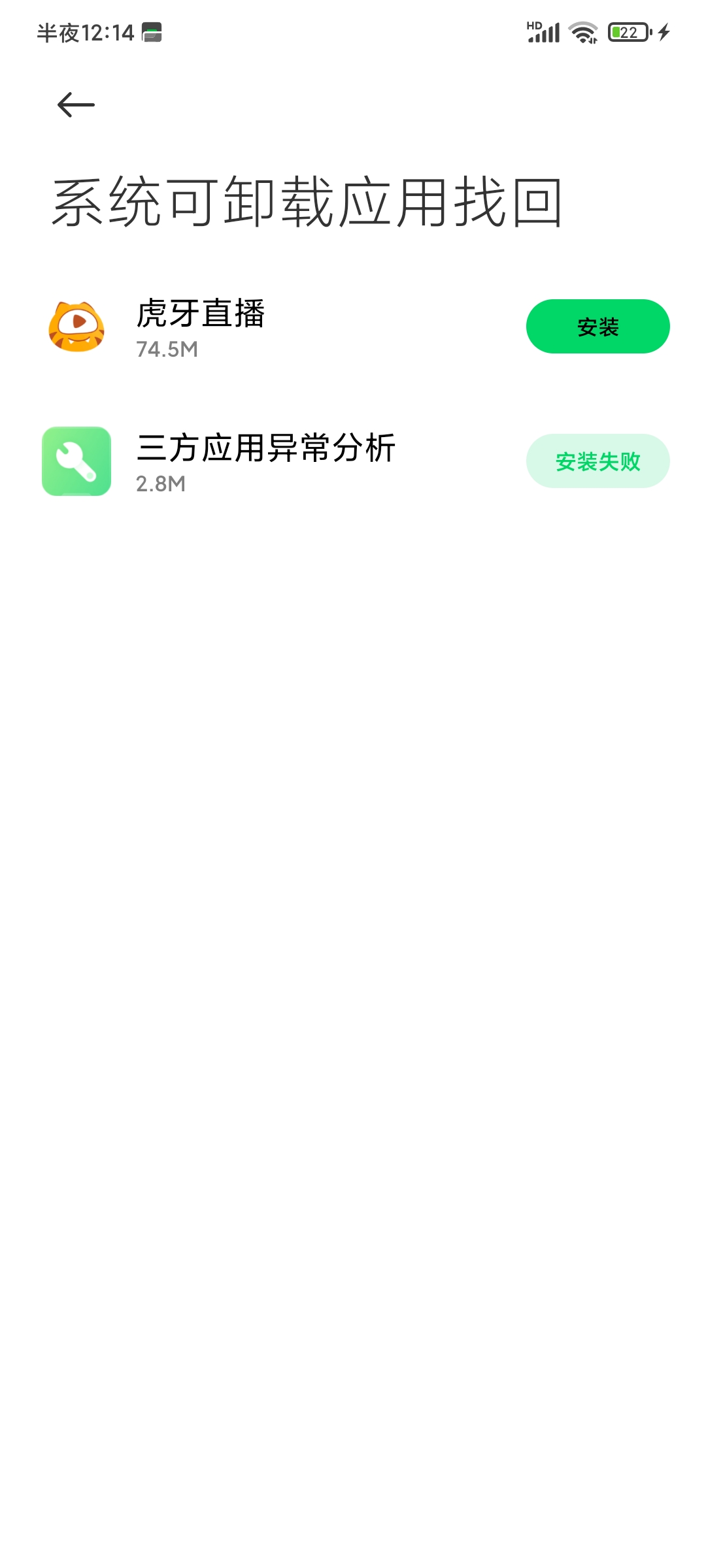Retry the failed install for 三方应用异常分析
Screen dimensions: 706x1568
[x=597, y=461]
